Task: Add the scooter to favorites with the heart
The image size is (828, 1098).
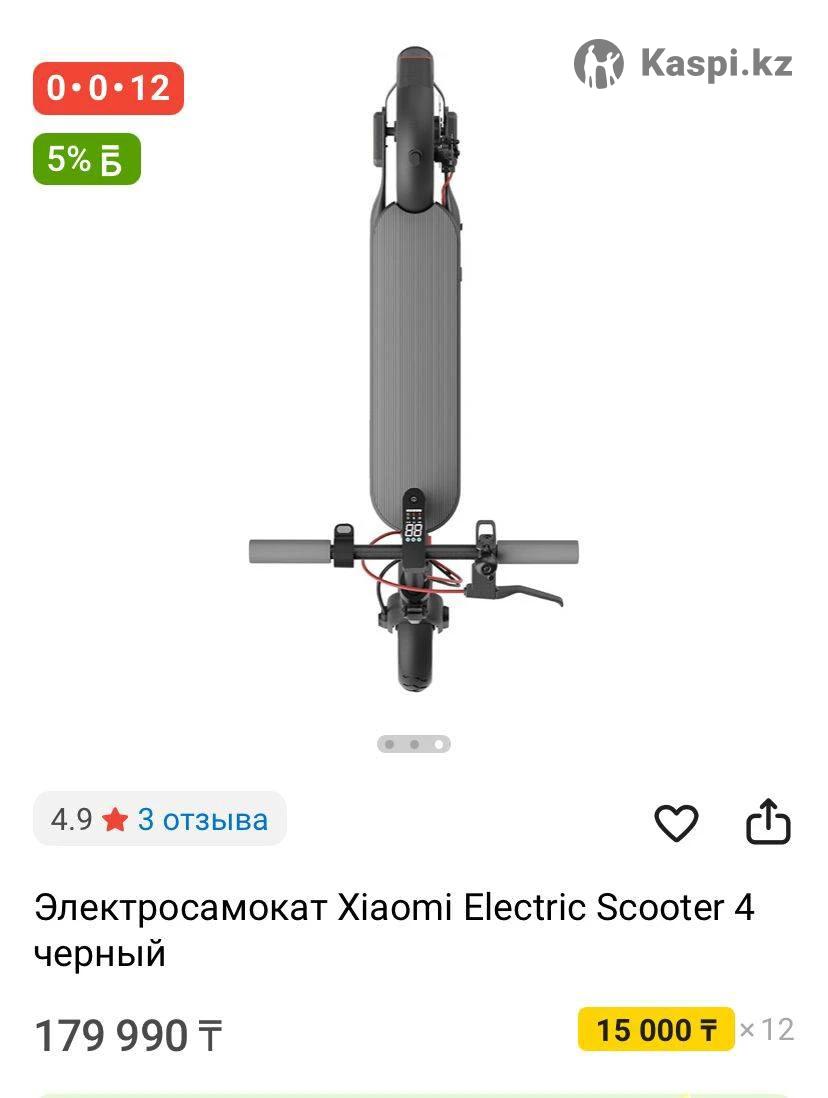Action: pyautogui.click(x=676, y=822)
